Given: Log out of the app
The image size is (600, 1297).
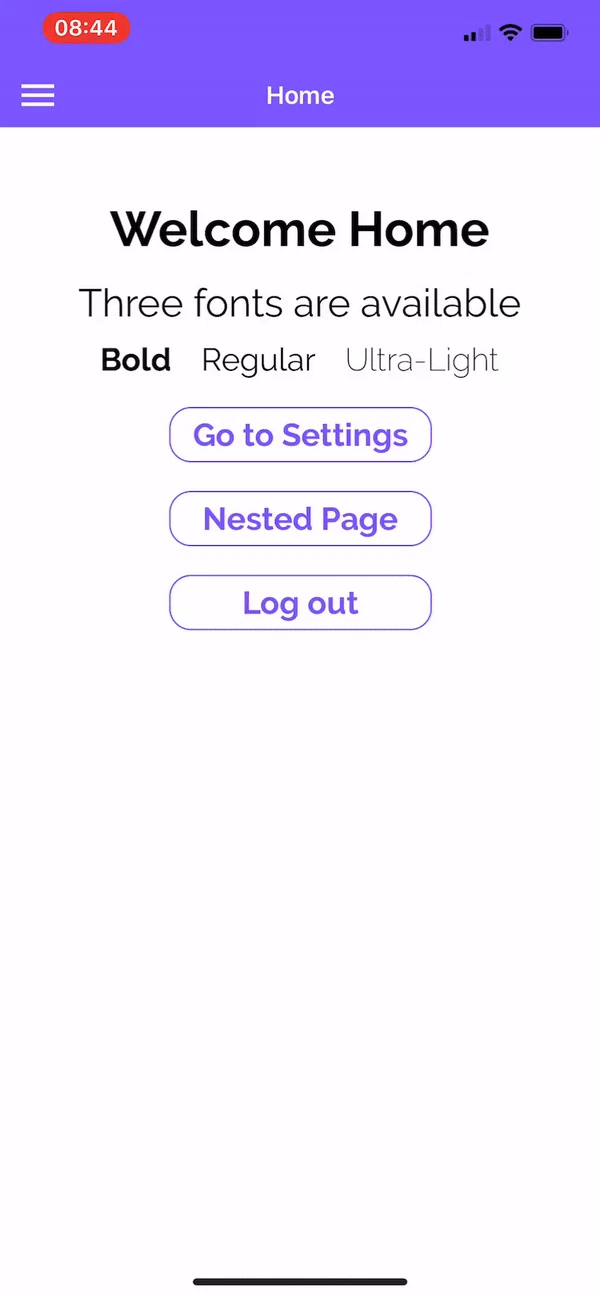Looking at the screenshot, I should click(300, 603).
